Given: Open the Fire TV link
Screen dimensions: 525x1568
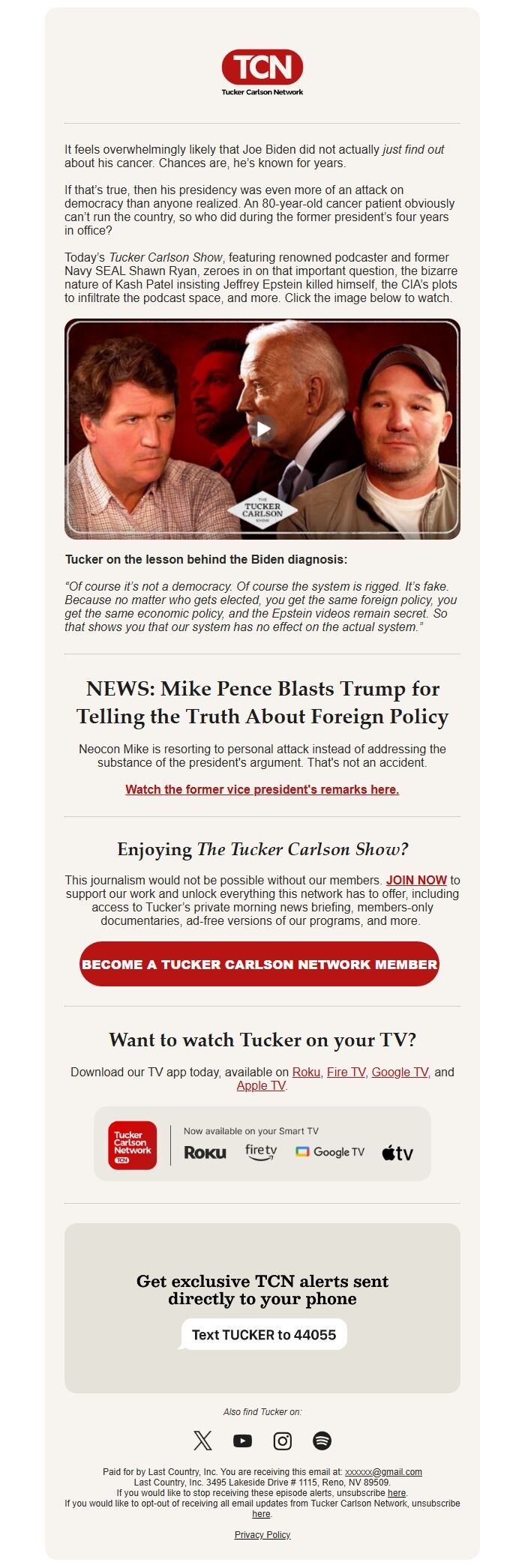Looking at the screenshot, I should 346,1072.
